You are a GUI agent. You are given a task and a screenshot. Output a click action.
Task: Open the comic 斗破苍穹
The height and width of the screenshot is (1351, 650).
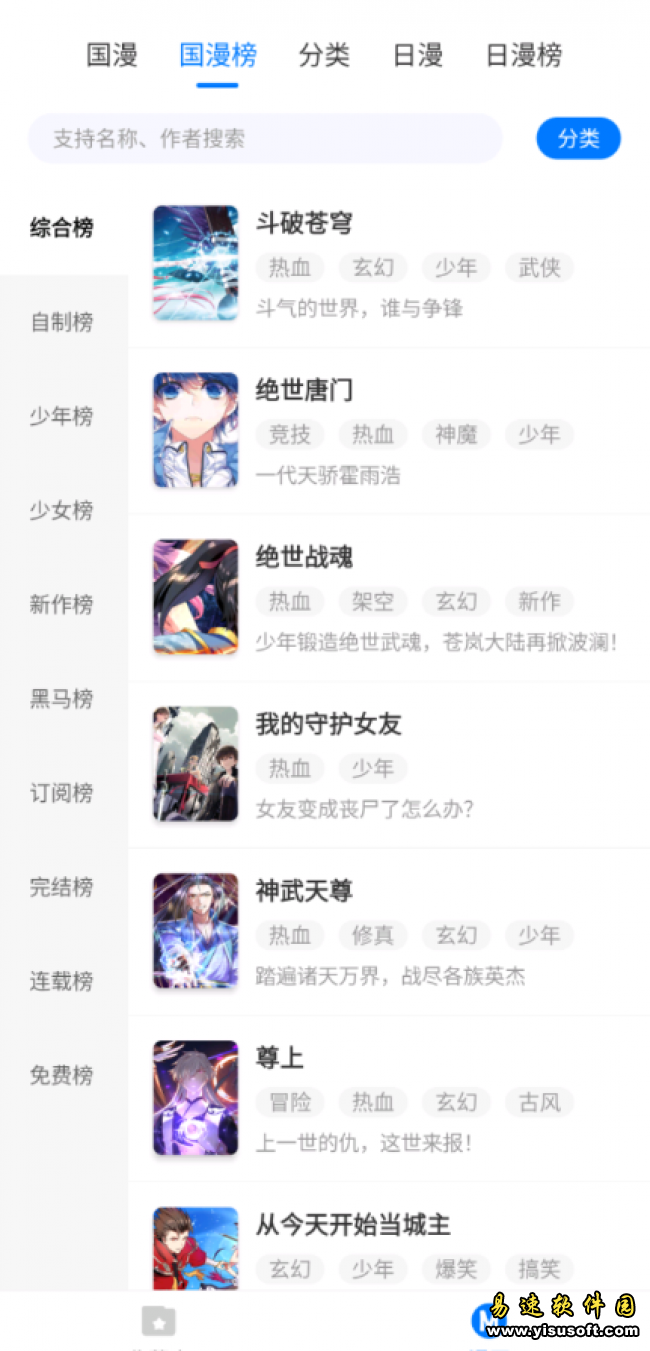304,223
